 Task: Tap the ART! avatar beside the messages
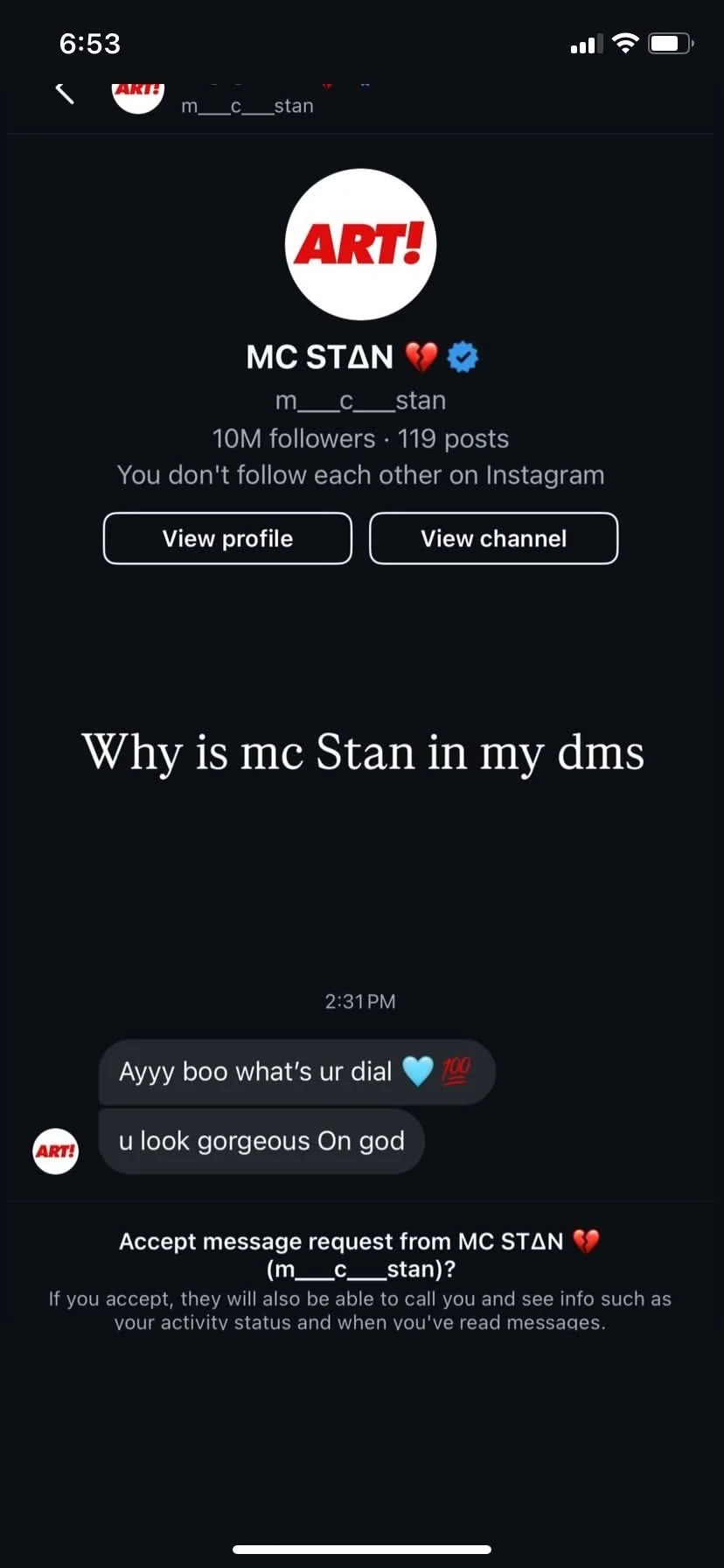(55, 1151)
